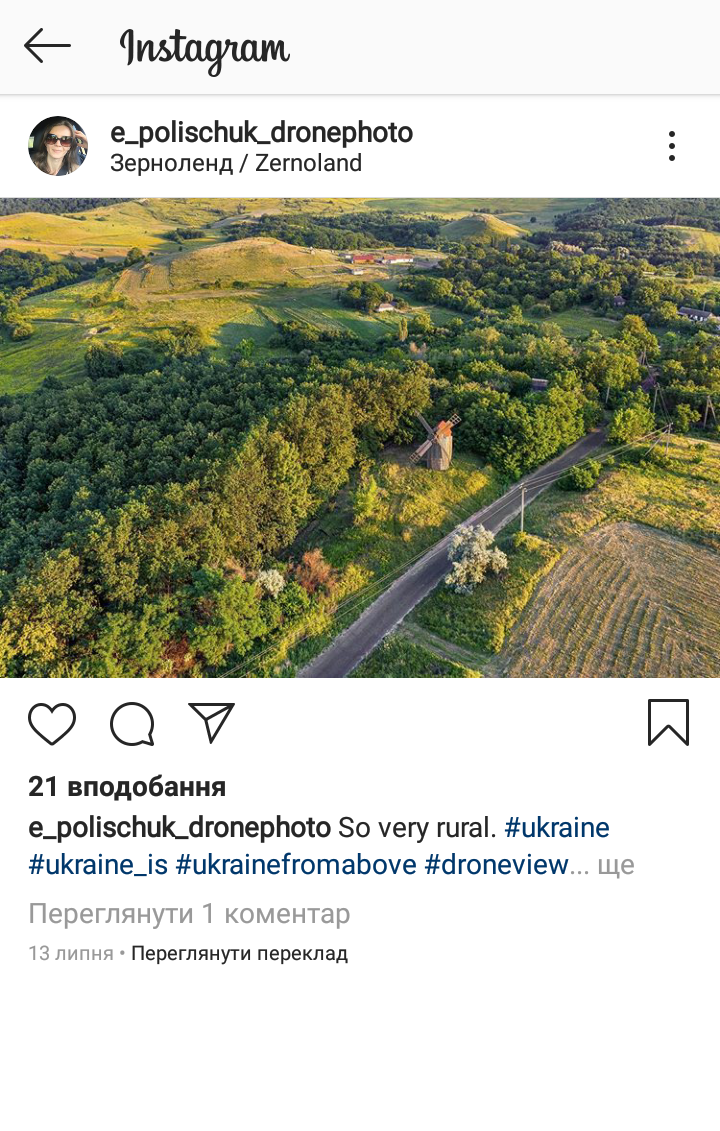Tap Переглянути переклад to translate
The image size is (720, 1131).
tap(239, 953)
